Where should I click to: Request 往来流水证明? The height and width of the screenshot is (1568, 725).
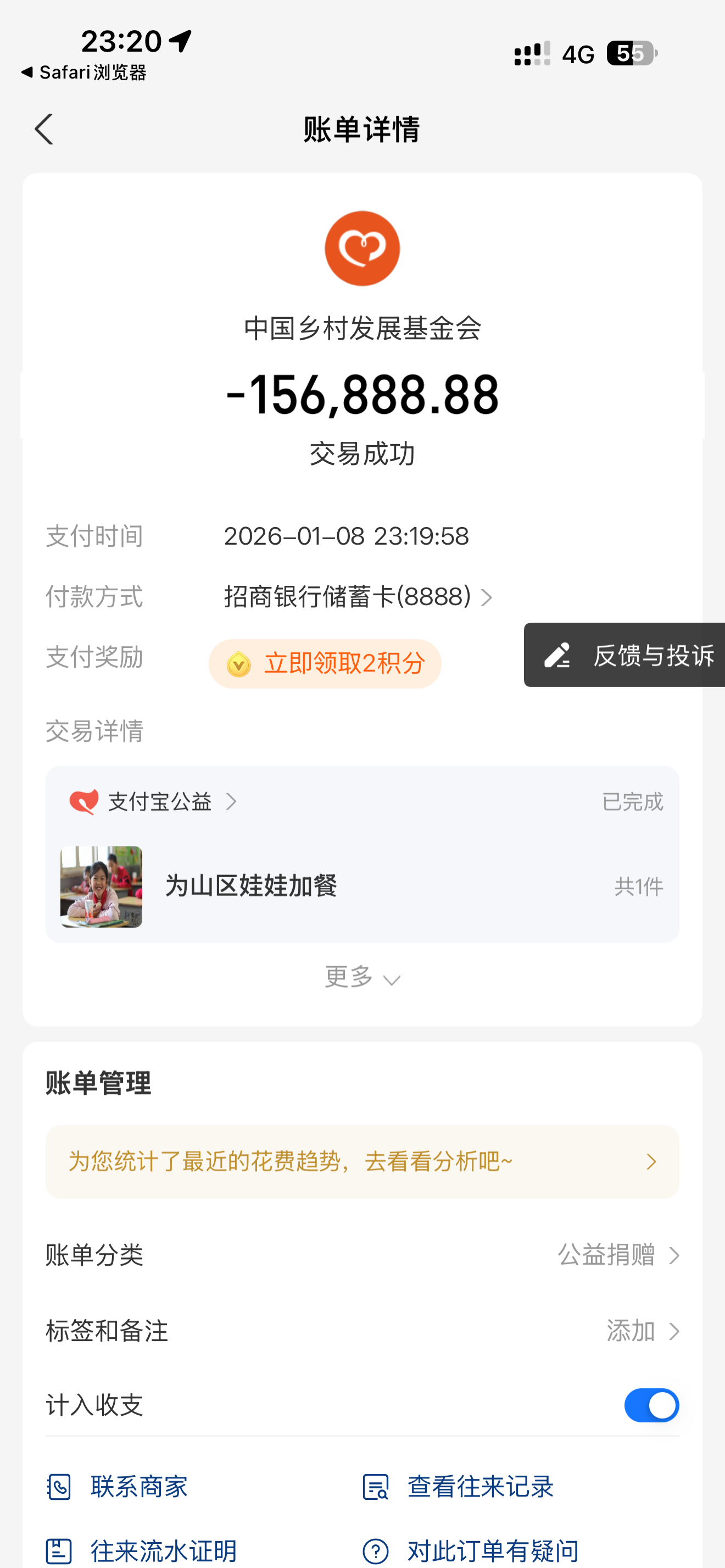coord(142,1550)
